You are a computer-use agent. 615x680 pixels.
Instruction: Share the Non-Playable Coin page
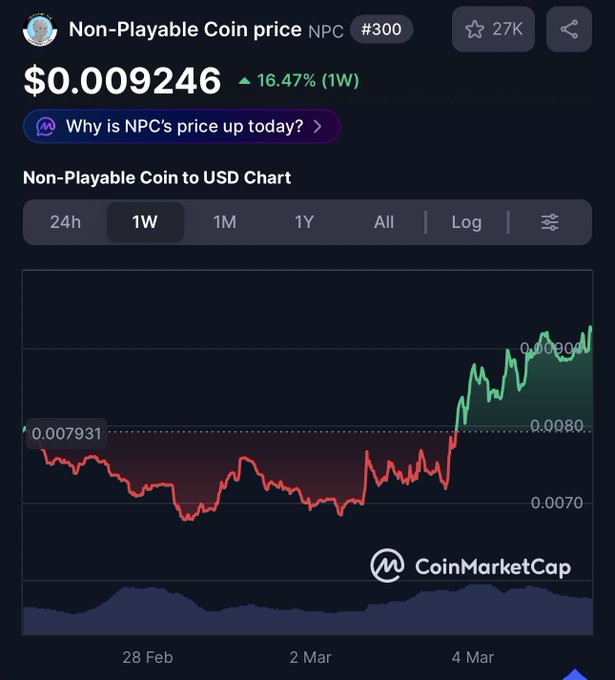click(x=569, y=29)
